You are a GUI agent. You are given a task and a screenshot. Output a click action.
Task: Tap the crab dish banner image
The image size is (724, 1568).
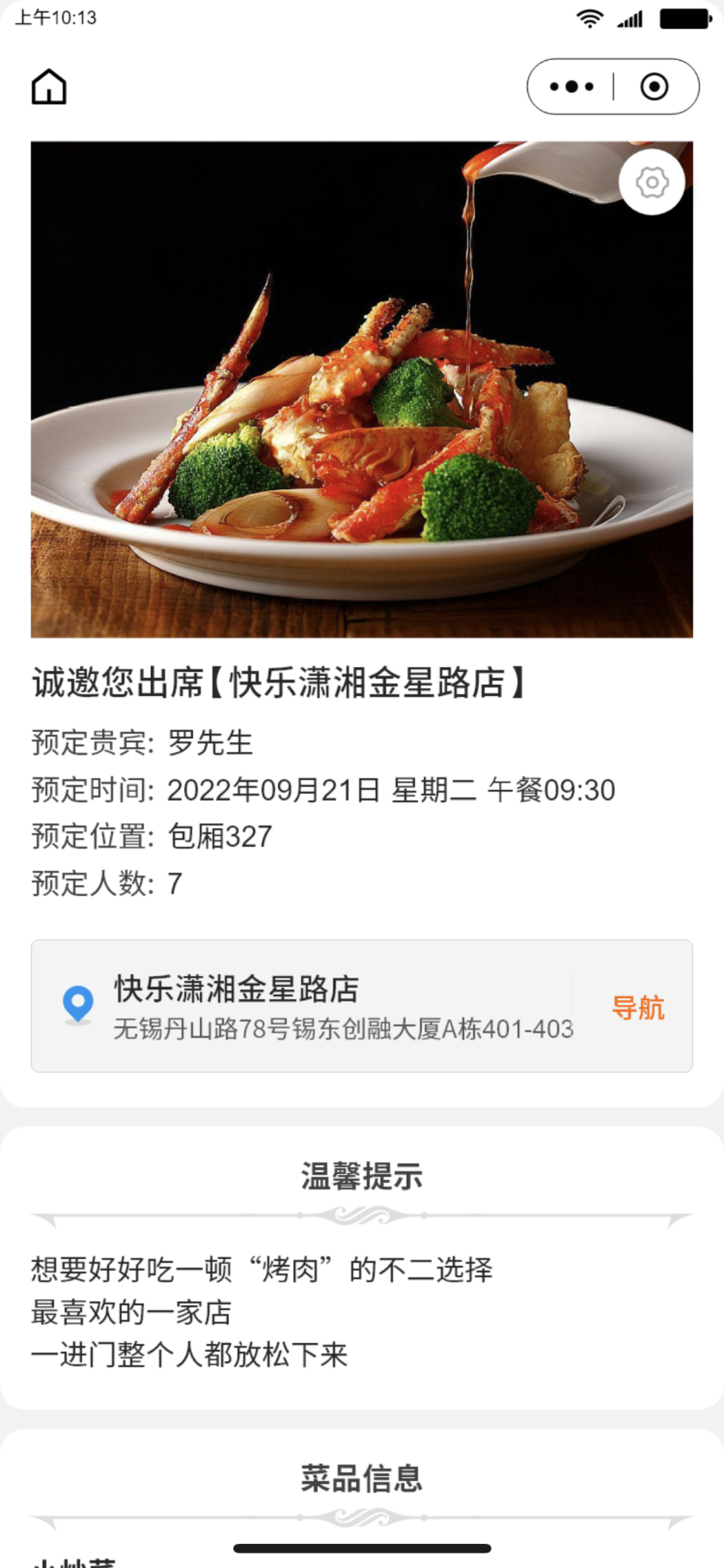pos(361,388)
